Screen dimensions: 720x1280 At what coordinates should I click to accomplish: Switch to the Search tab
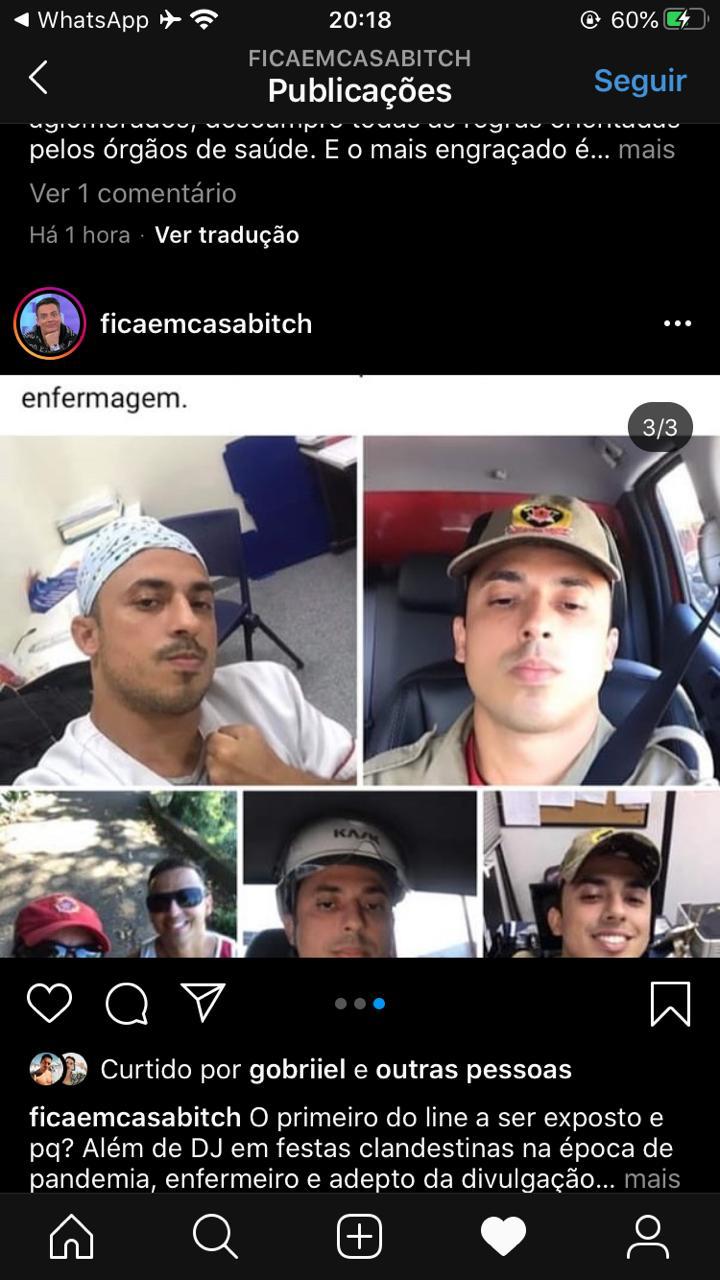tap(215, 1237)
